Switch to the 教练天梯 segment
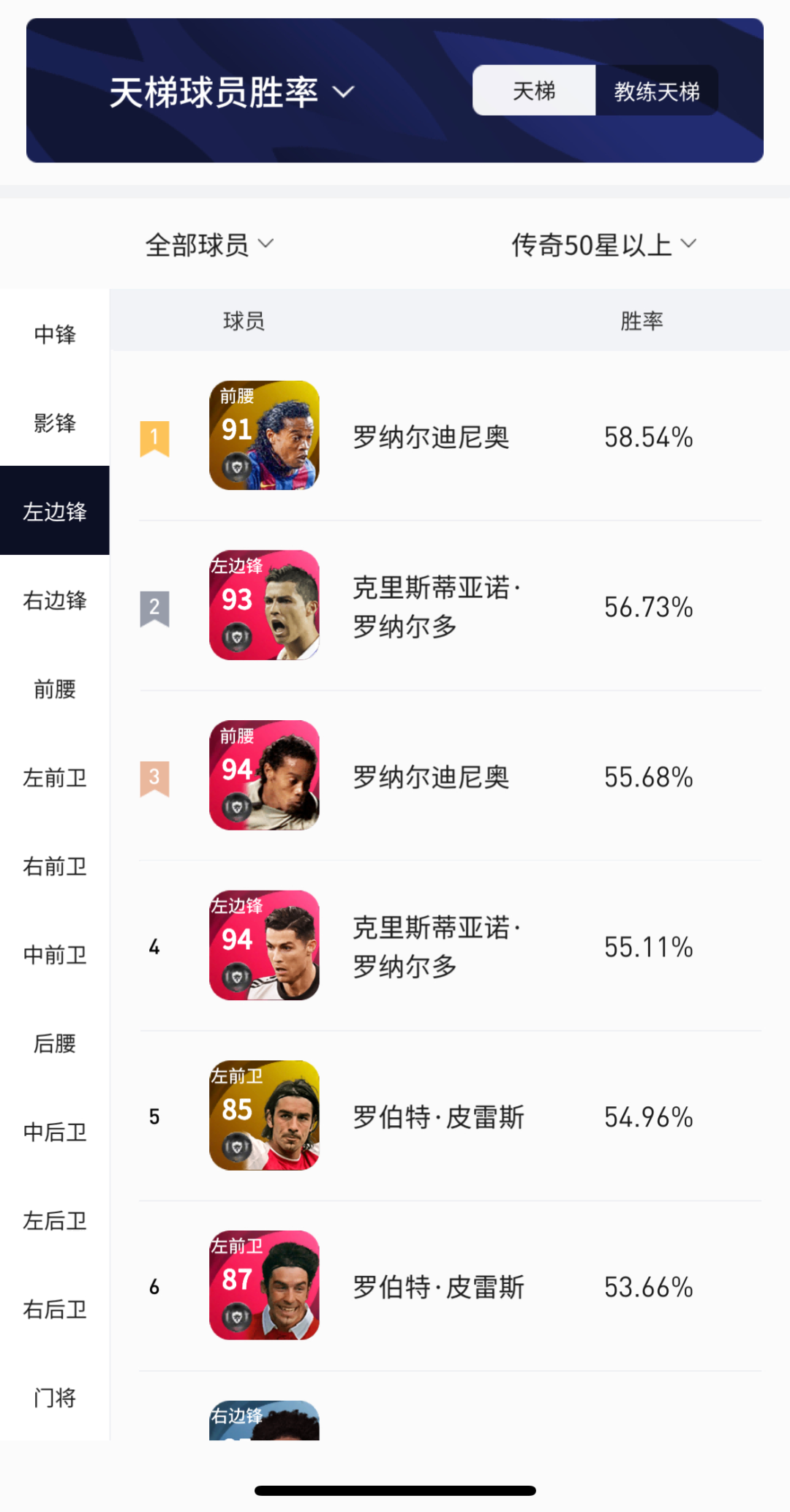The image size is (790, 1512). 656,91
